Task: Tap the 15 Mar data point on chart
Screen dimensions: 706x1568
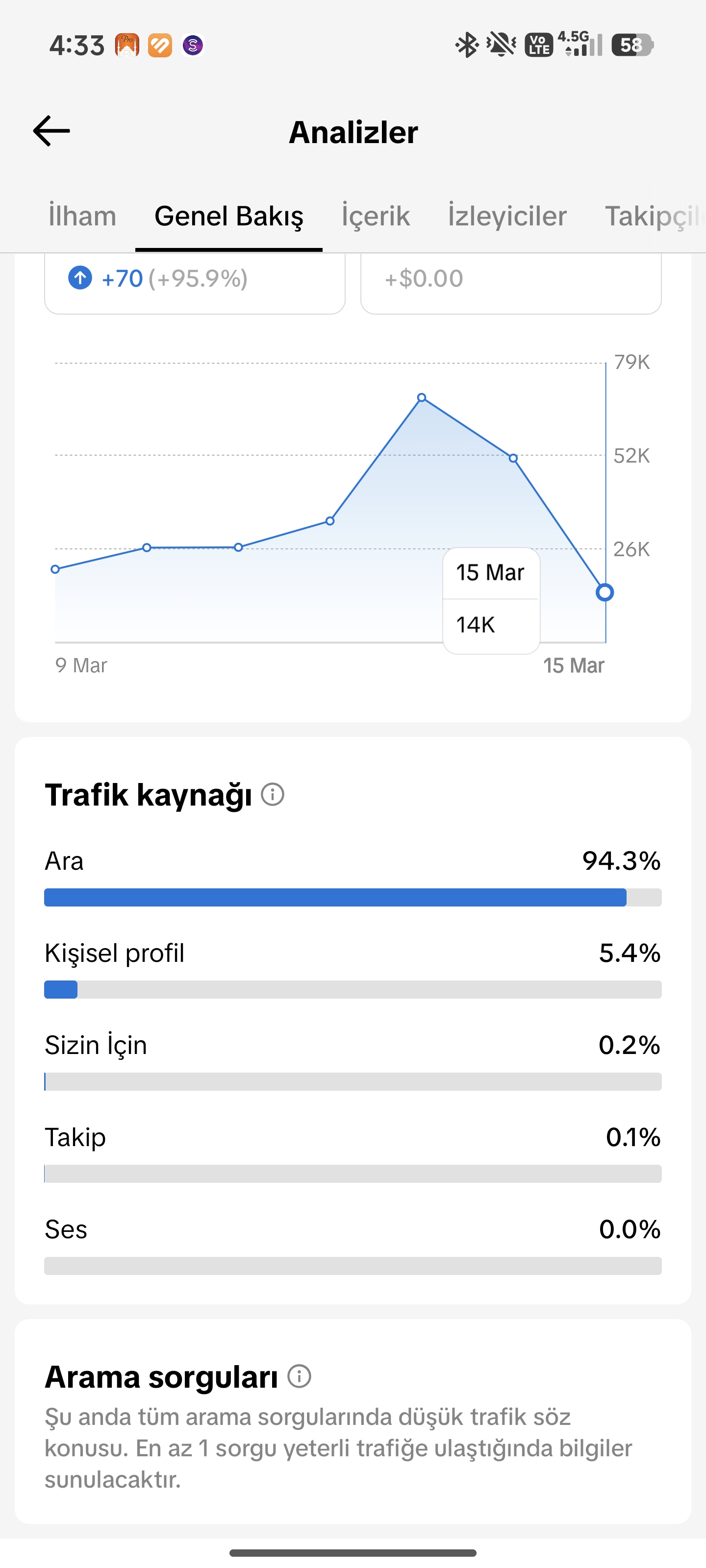Action: 605,592
